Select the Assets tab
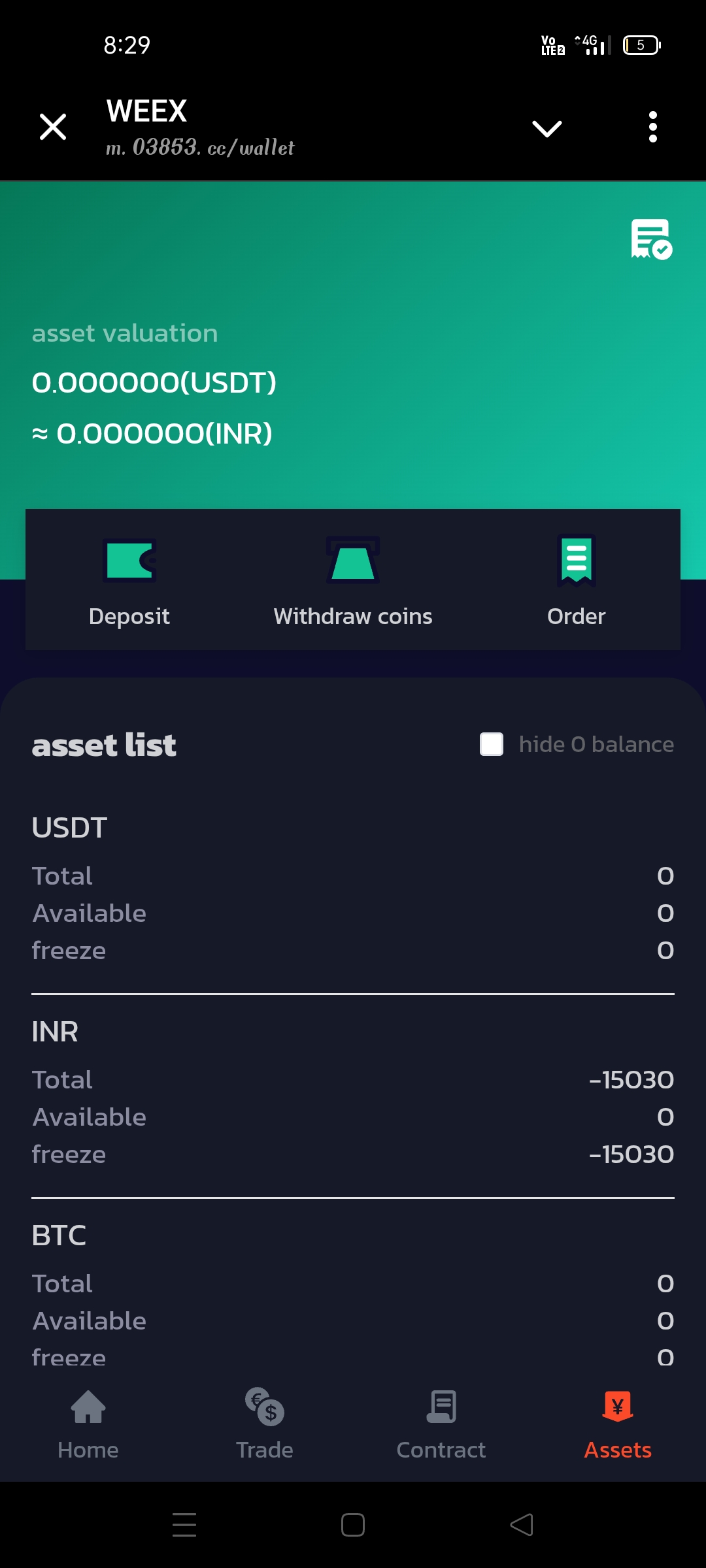Viewport: 706px width, 1568px height. pyautogui.click(x=618, y=1425)
